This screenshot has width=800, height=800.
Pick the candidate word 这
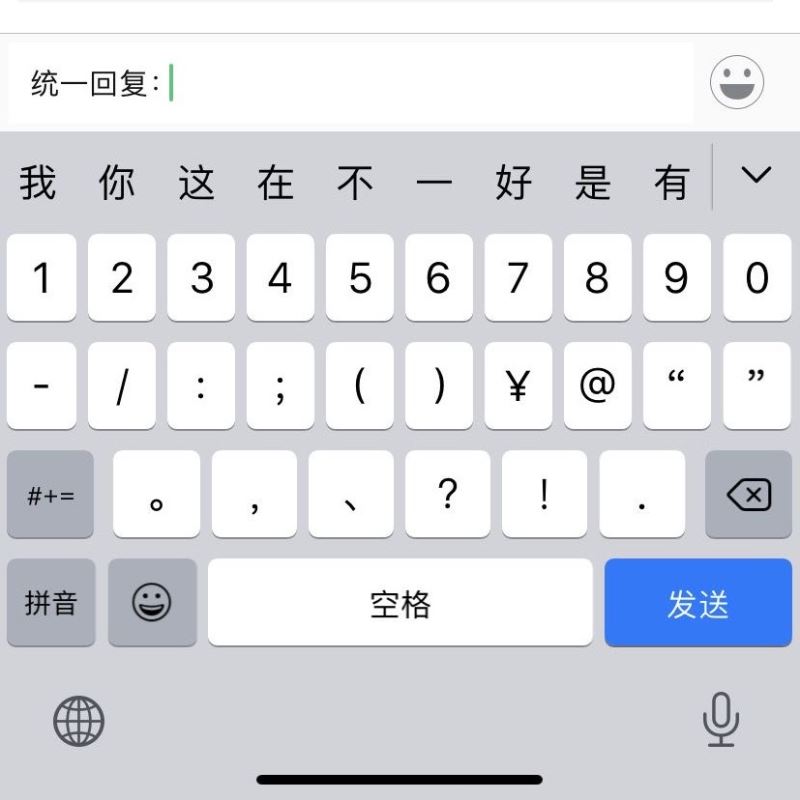(196, 183)
